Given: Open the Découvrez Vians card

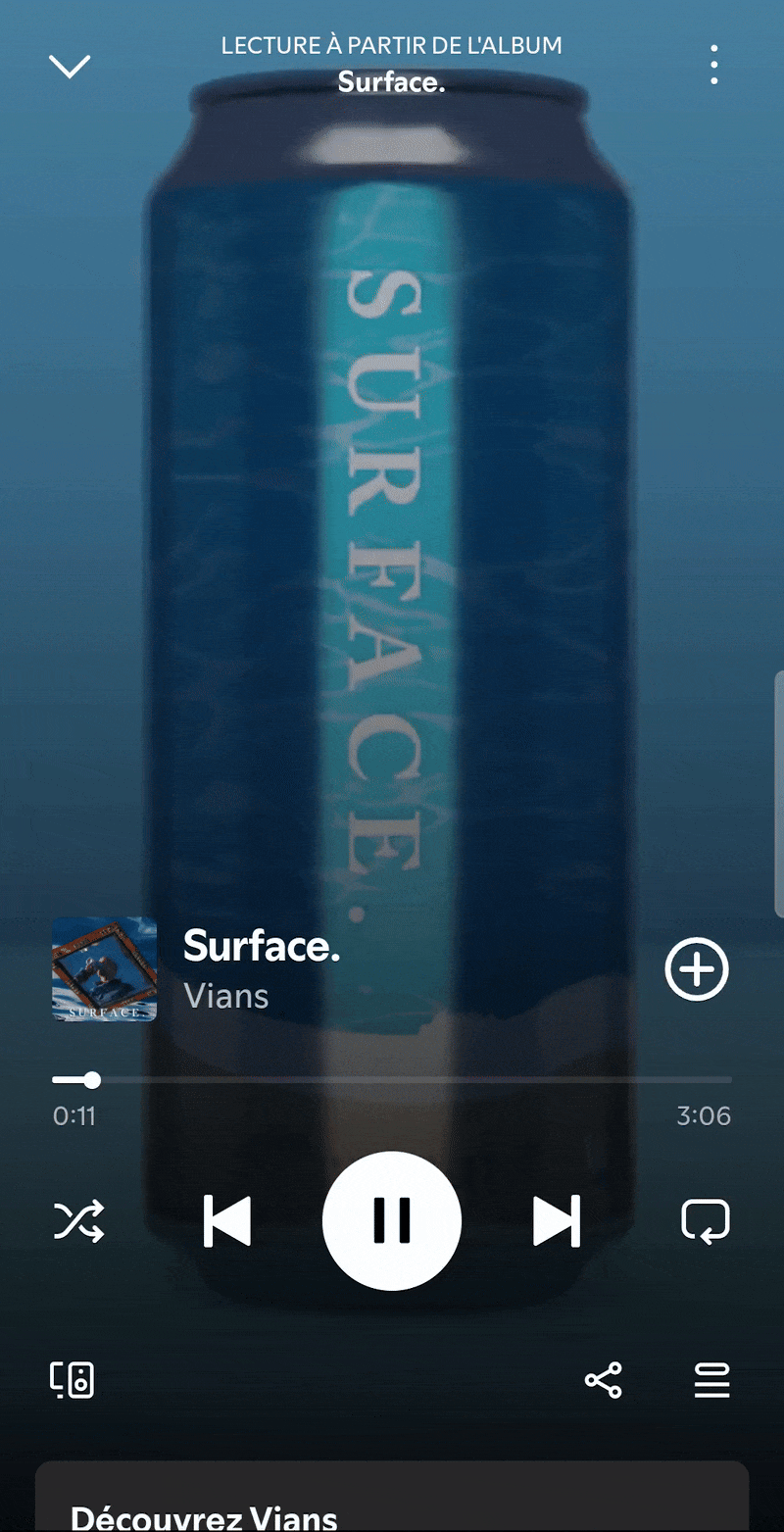Looking at the screenshot, I should [392, 1500].
